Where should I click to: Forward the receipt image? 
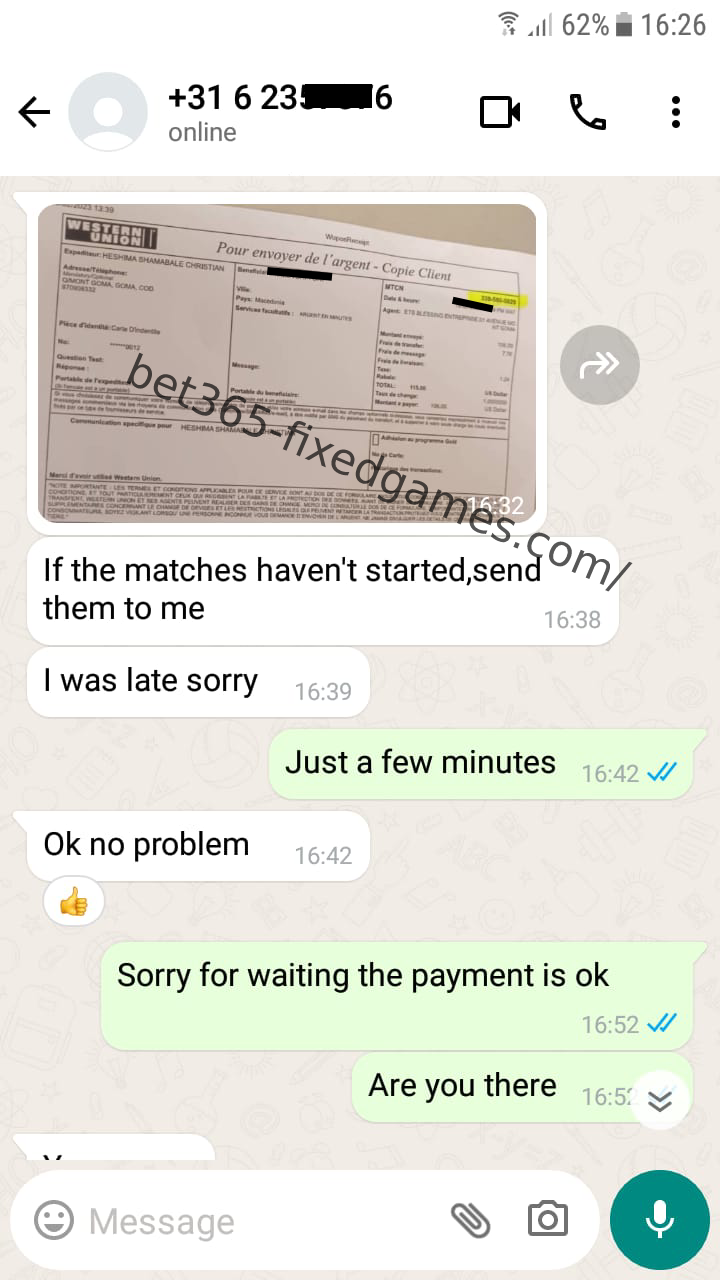599,365
